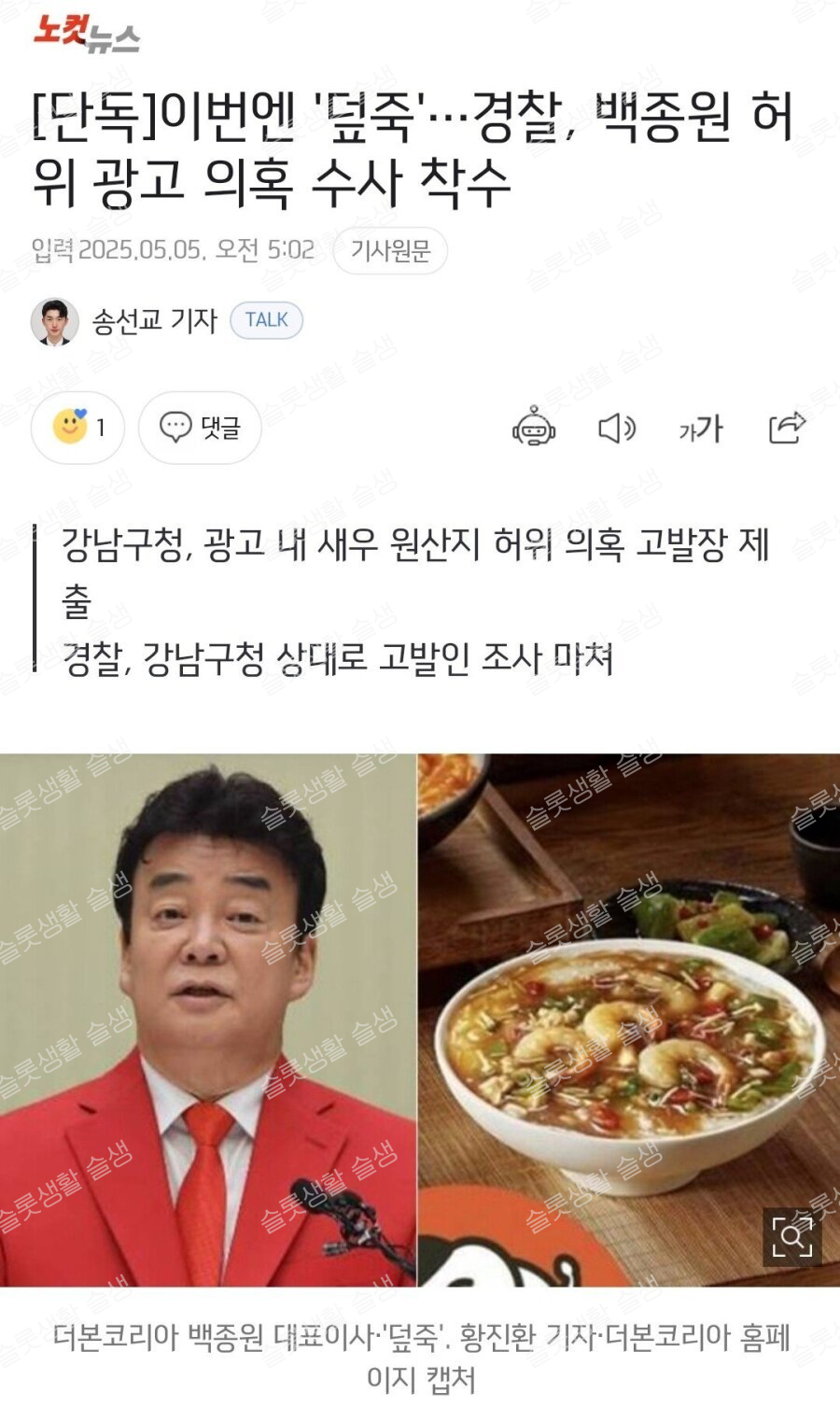Image resolution: width=840 pixels, height=1407 pixels.
Task: Open reporter 송선교 기자 profile
Action: tap(154, 321)
